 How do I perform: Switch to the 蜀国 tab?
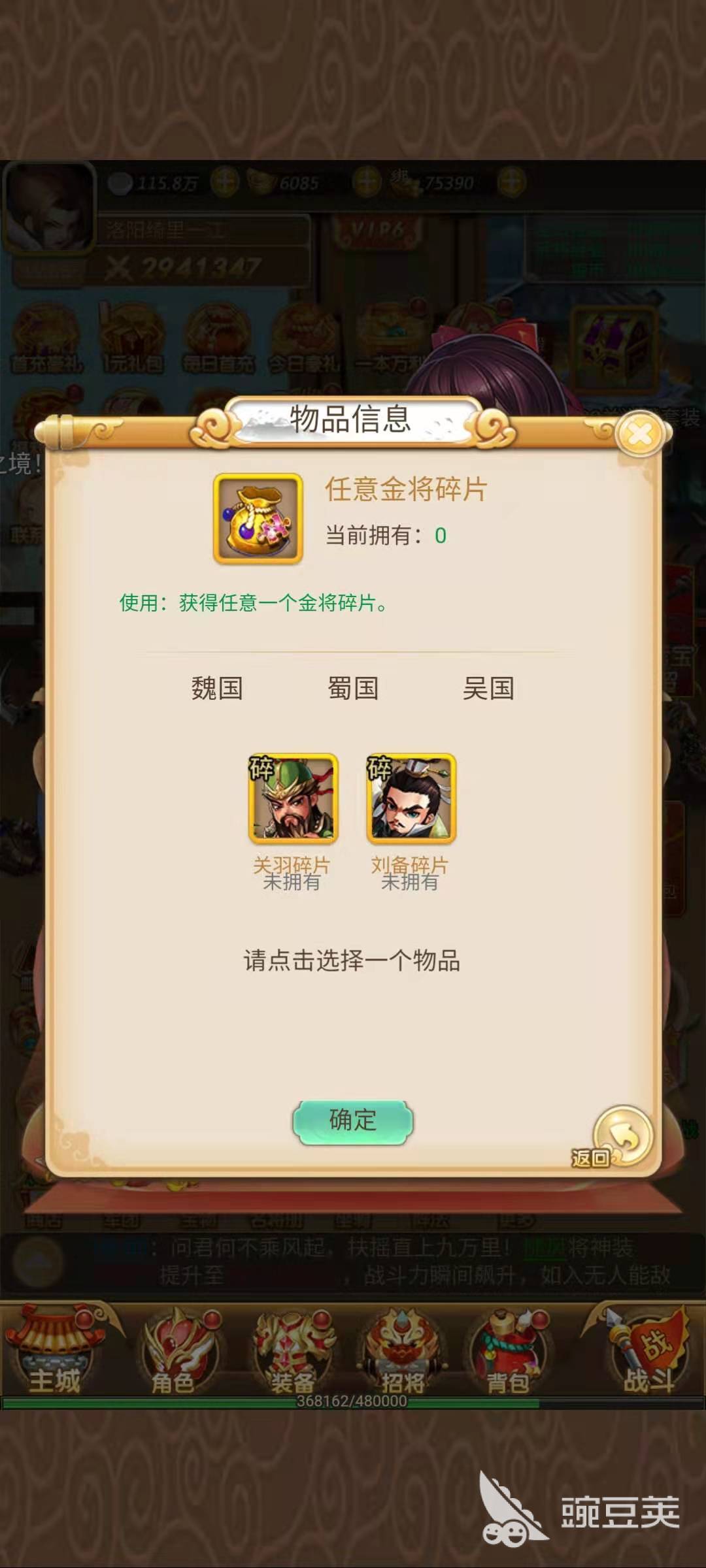(x=353, y=689)
